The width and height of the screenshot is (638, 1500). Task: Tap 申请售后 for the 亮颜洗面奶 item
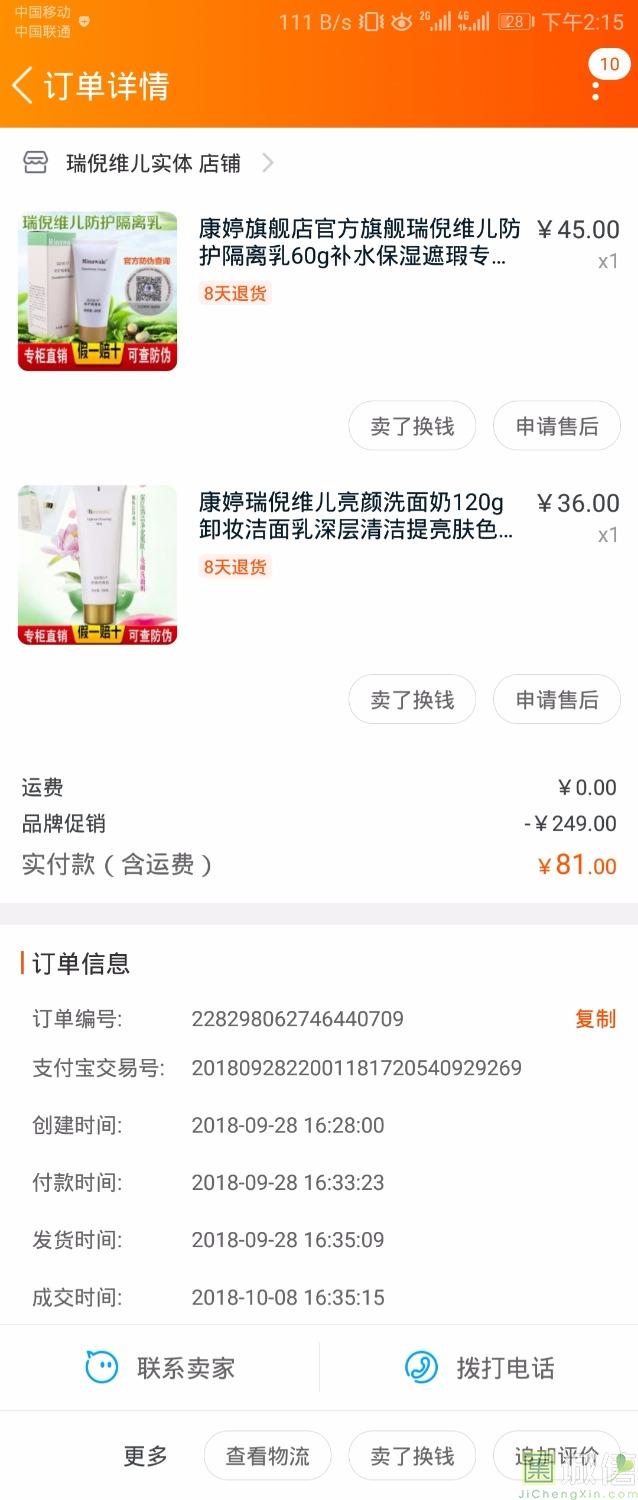(x=557, y=700)
